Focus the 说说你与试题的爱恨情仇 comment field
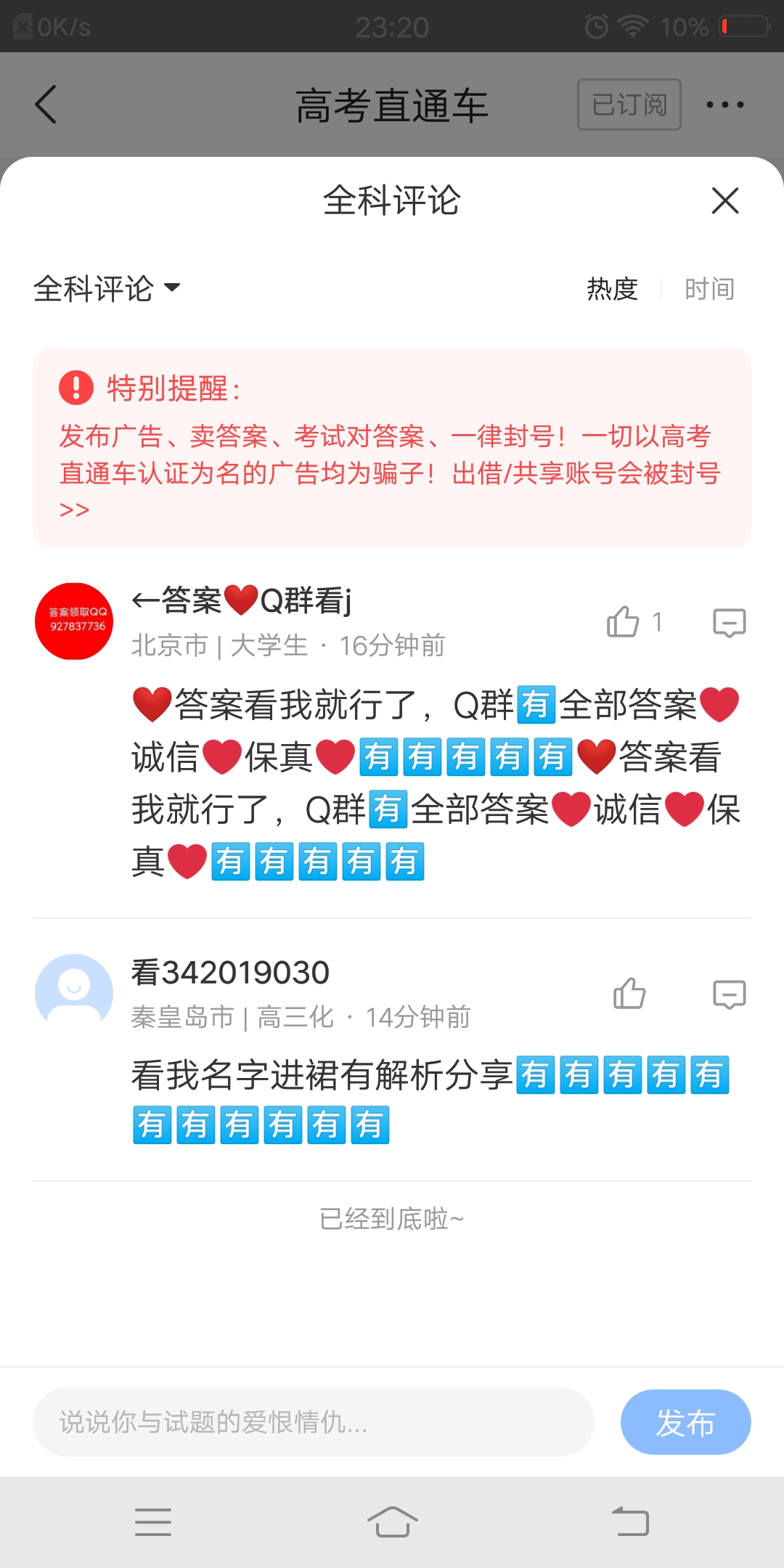 tap(314, 1422)
